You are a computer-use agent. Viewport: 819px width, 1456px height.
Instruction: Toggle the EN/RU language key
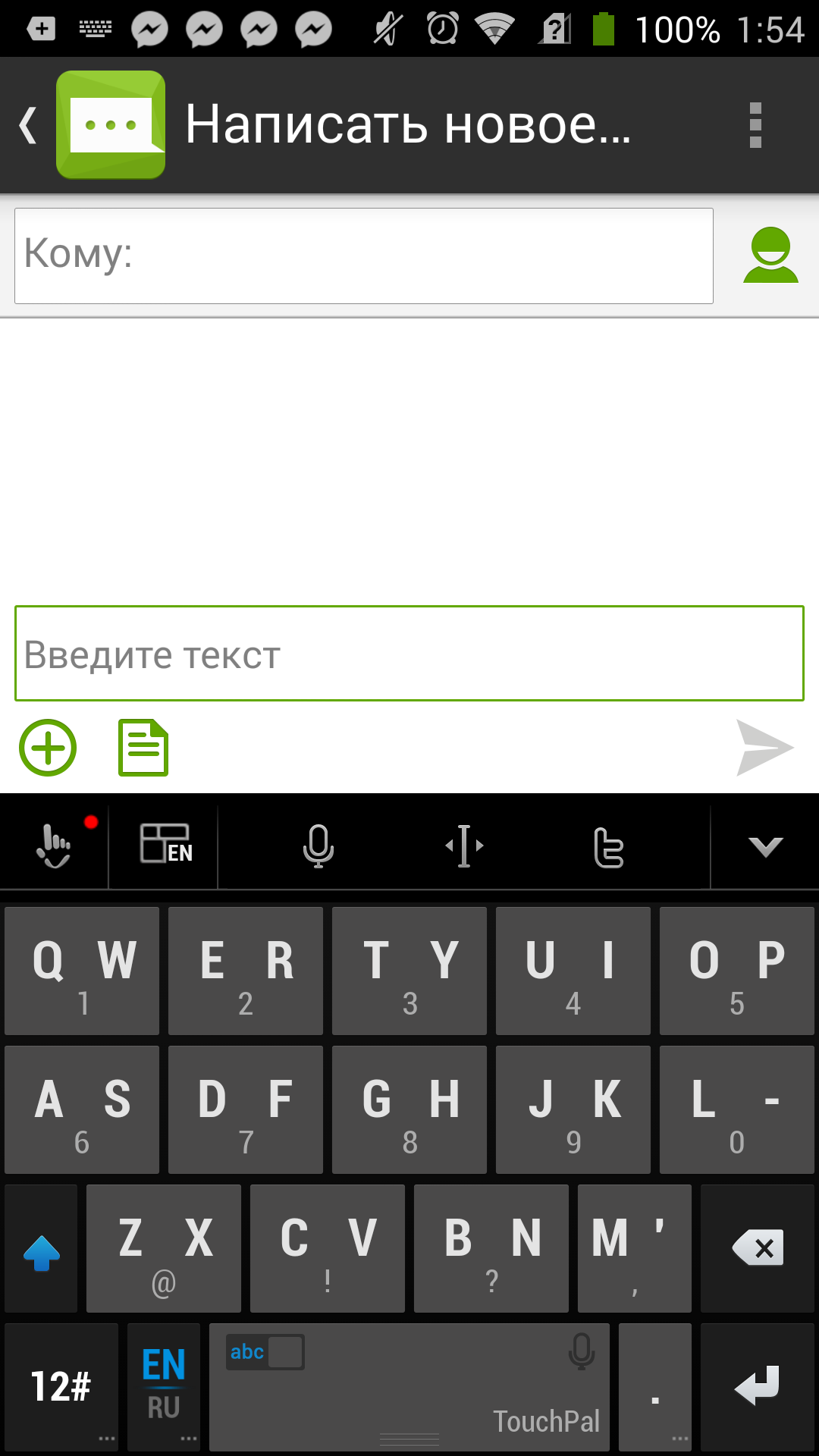tap(164, 1387)
